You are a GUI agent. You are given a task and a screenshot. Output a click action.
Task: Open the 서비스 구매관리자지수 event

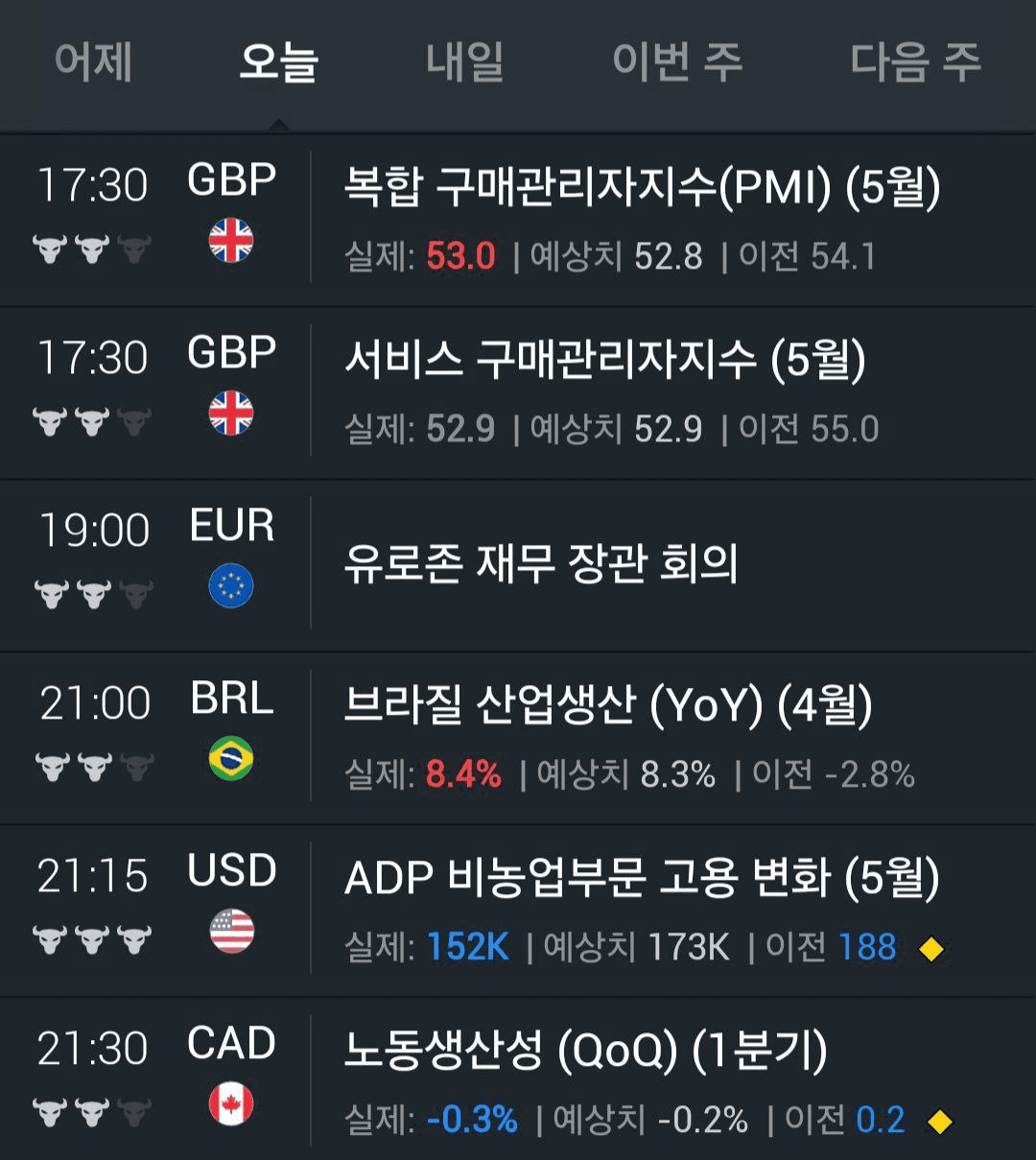coord(604,361)
